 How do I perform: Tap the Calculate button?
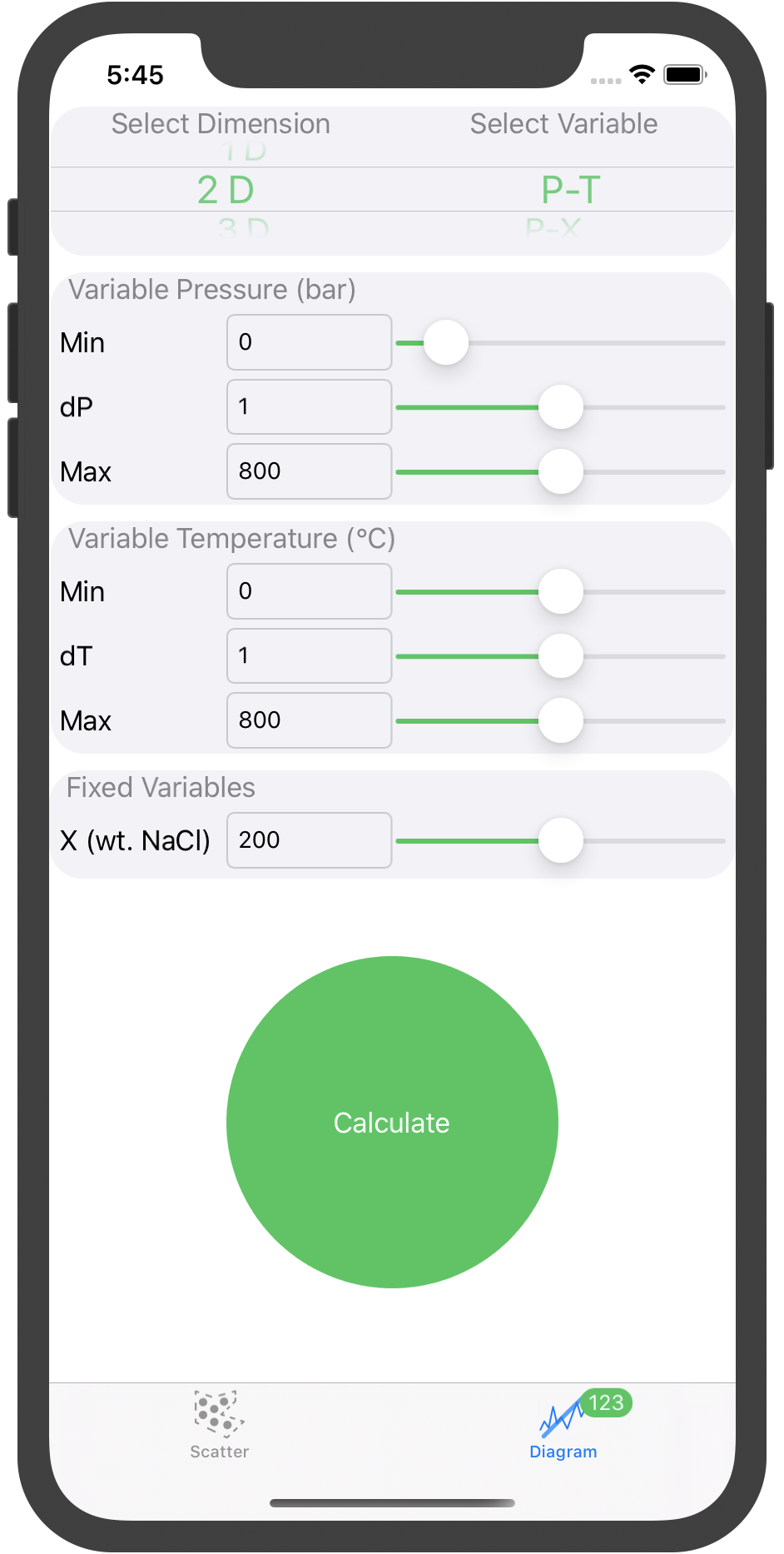[x=392, y=1122]
